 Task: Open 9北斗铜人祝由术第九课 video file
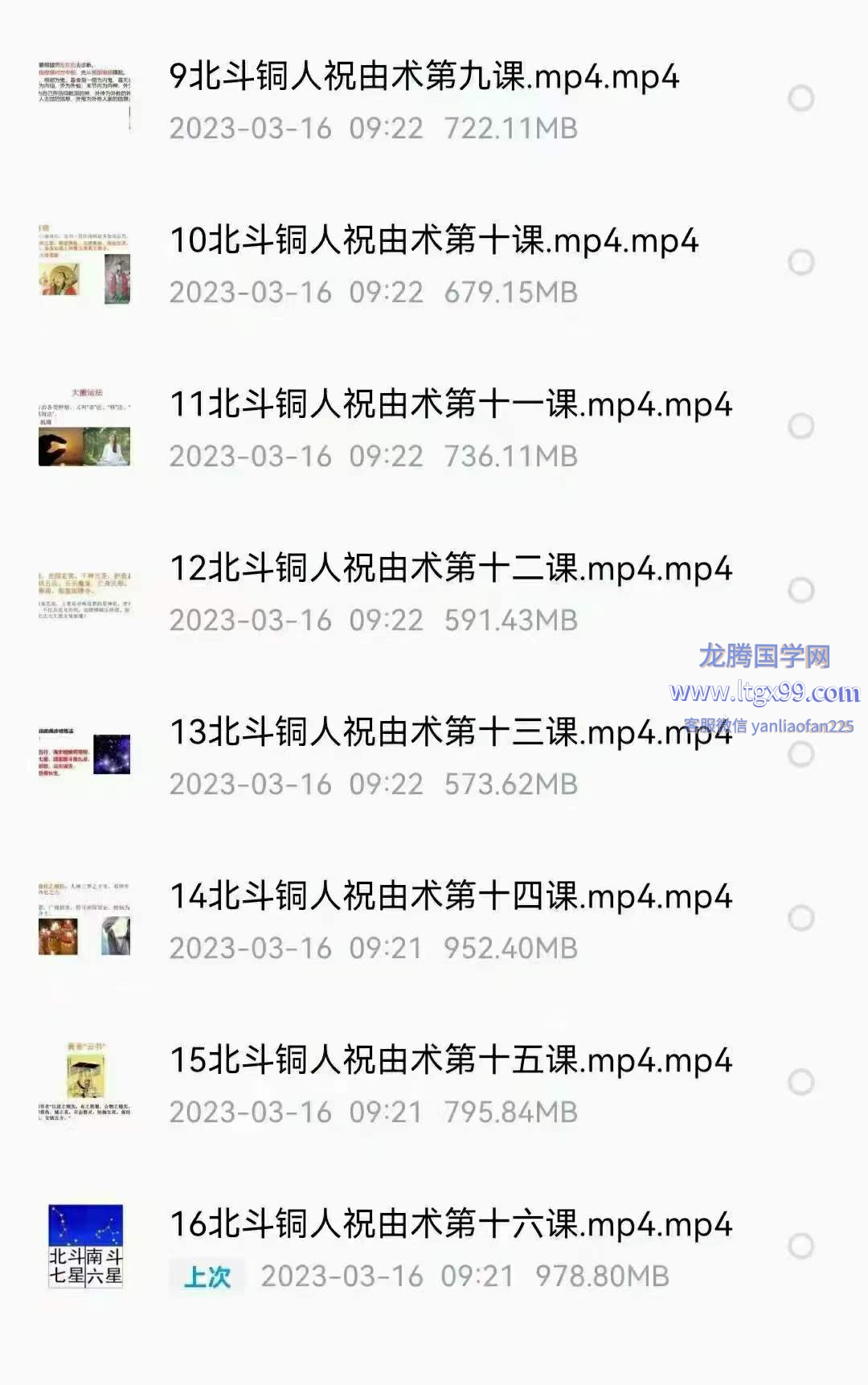tap(424, 77)
